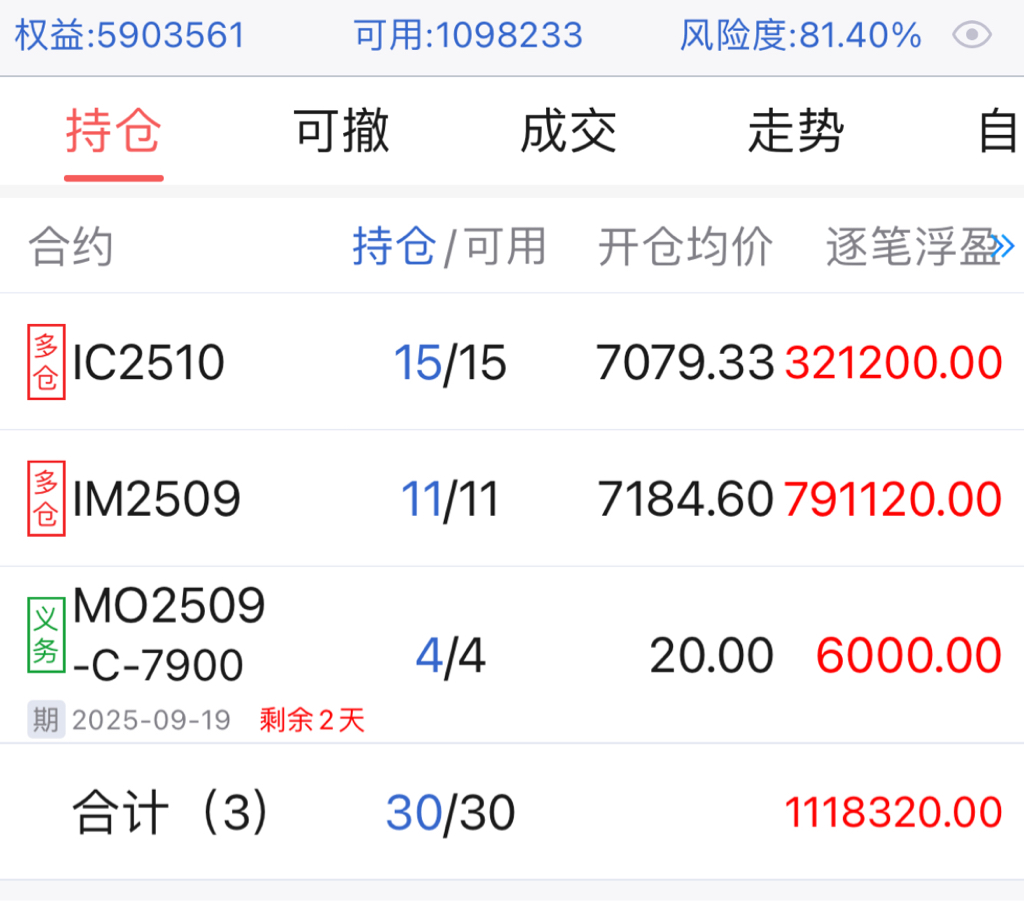Expand more columns with the double-arrow icon
Image resolution: width=1024 pixels, height=901 pixels.
[1004, 245]
